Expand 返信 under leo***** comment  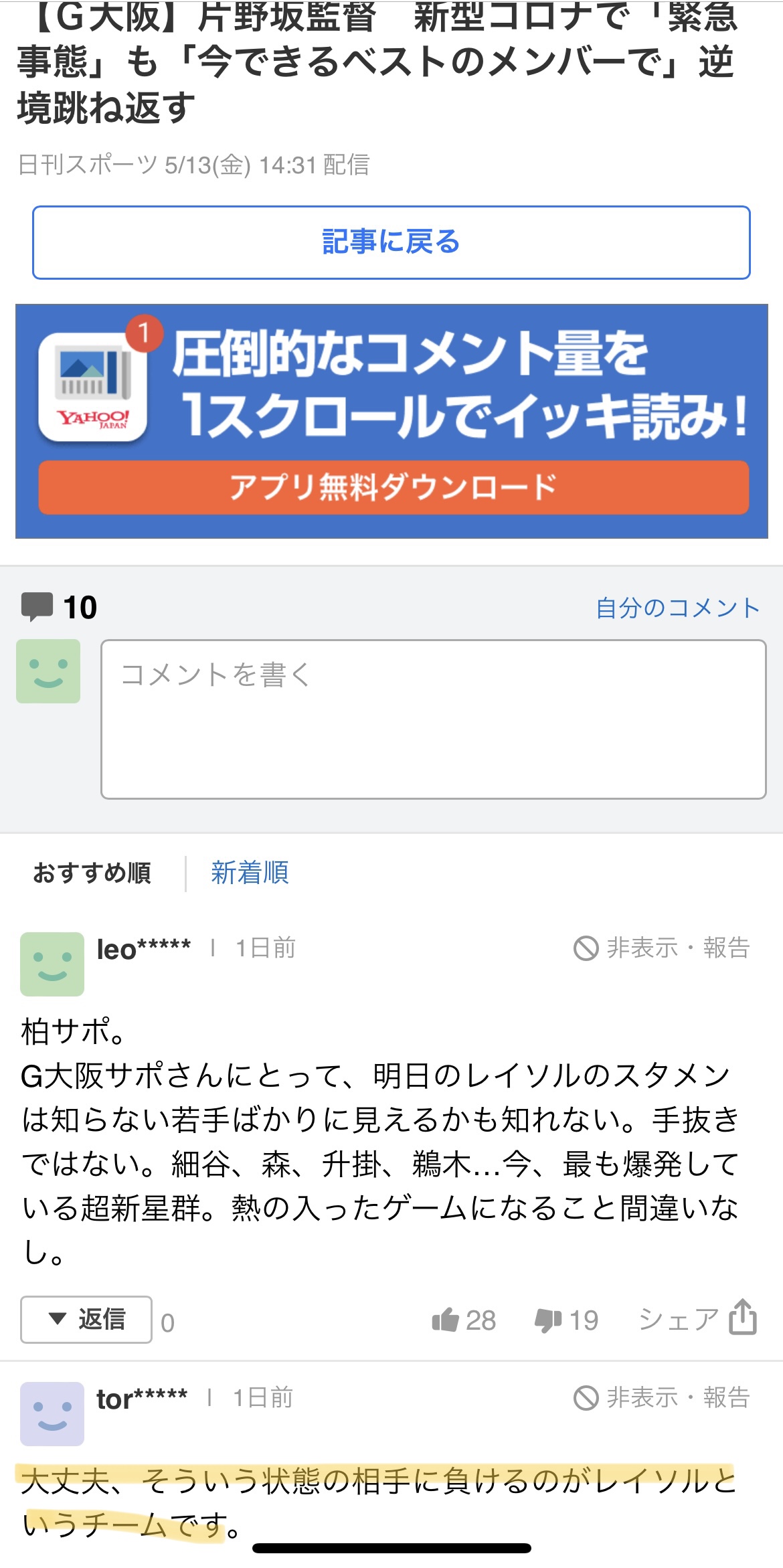coord(86,1319)
